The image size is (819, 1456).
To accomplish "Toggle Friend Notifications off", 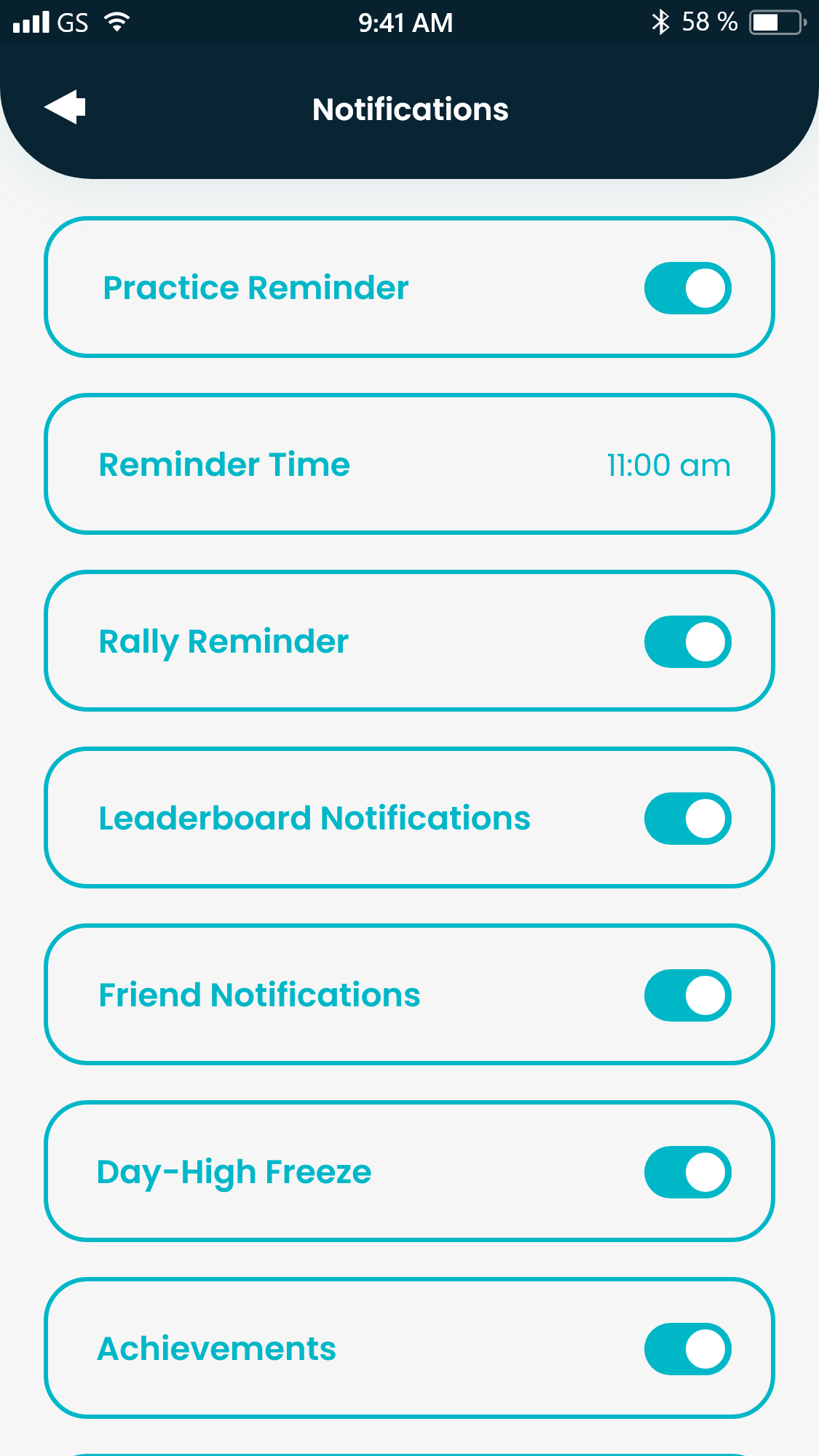I will pyautogui.click(x=687, y=995).
